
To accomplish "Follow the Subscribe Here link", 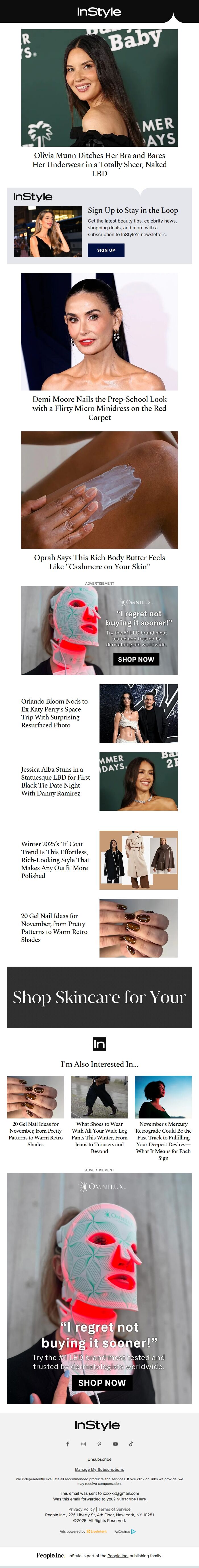I will coord(131,1499).
